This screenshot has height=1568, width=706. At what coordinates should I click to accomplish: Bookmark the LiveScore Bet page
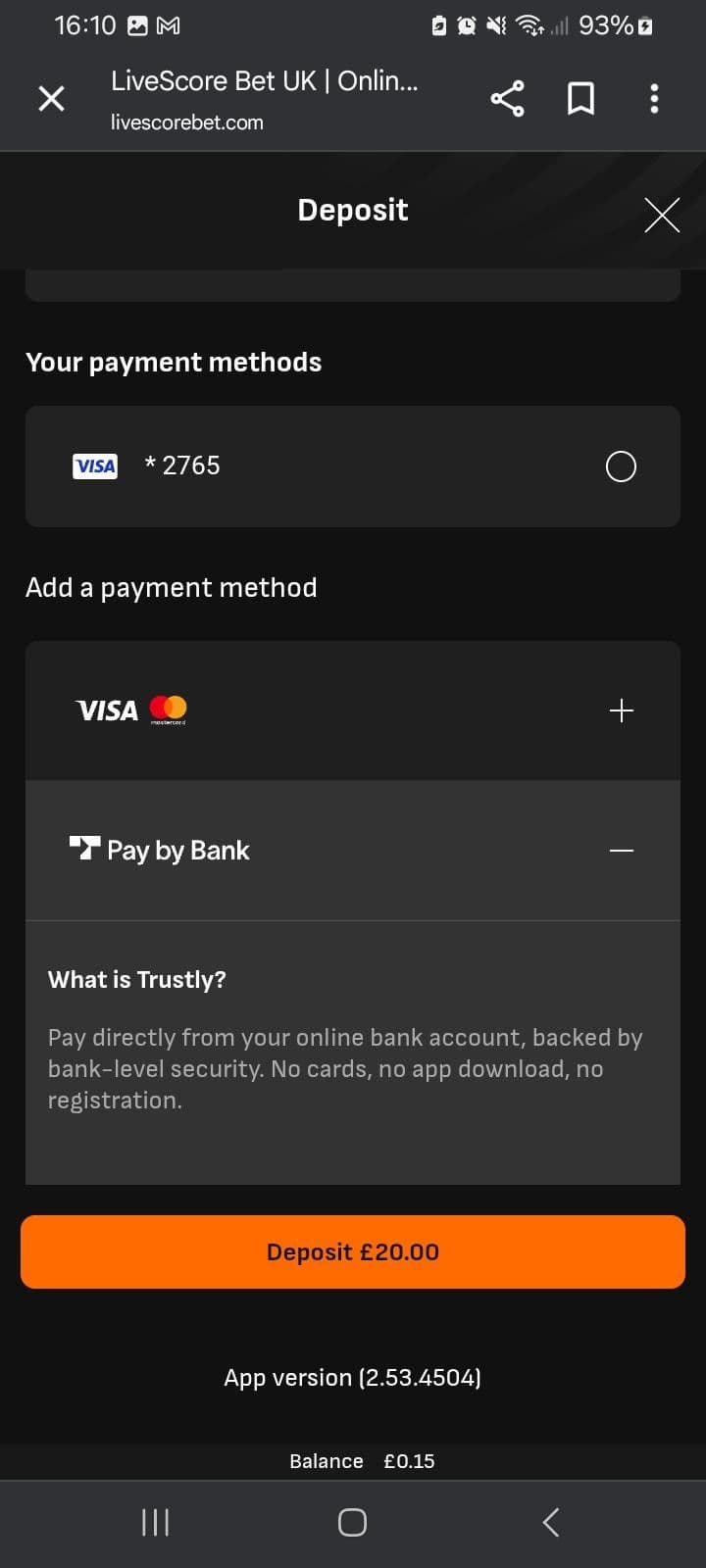click(x=580, y=98)
